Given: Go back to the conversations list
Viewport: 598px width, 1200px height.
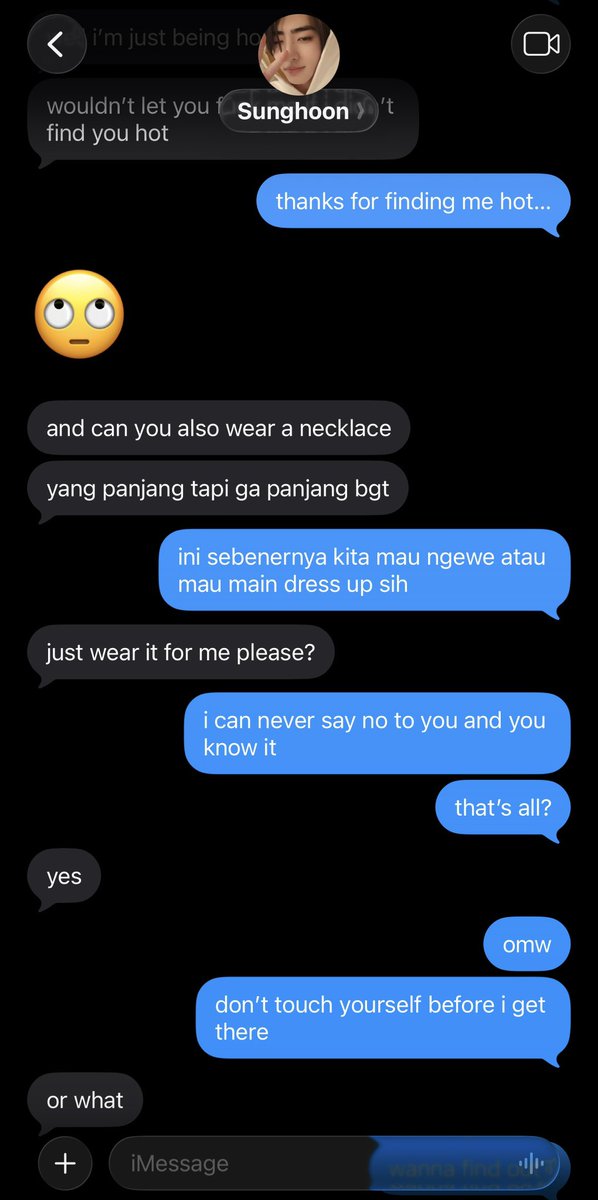Looking at the screenshot, I should (x=56, y=44).
